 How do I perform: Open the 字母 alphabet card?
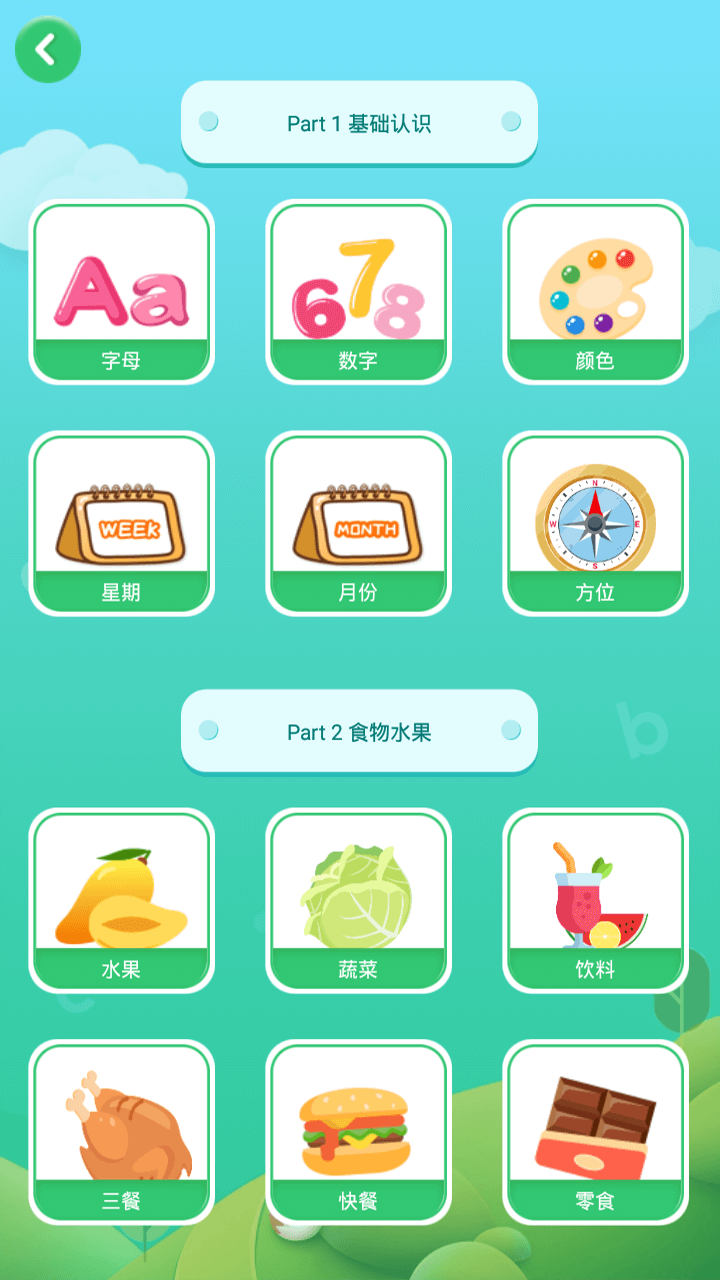(x=121, y=292)
